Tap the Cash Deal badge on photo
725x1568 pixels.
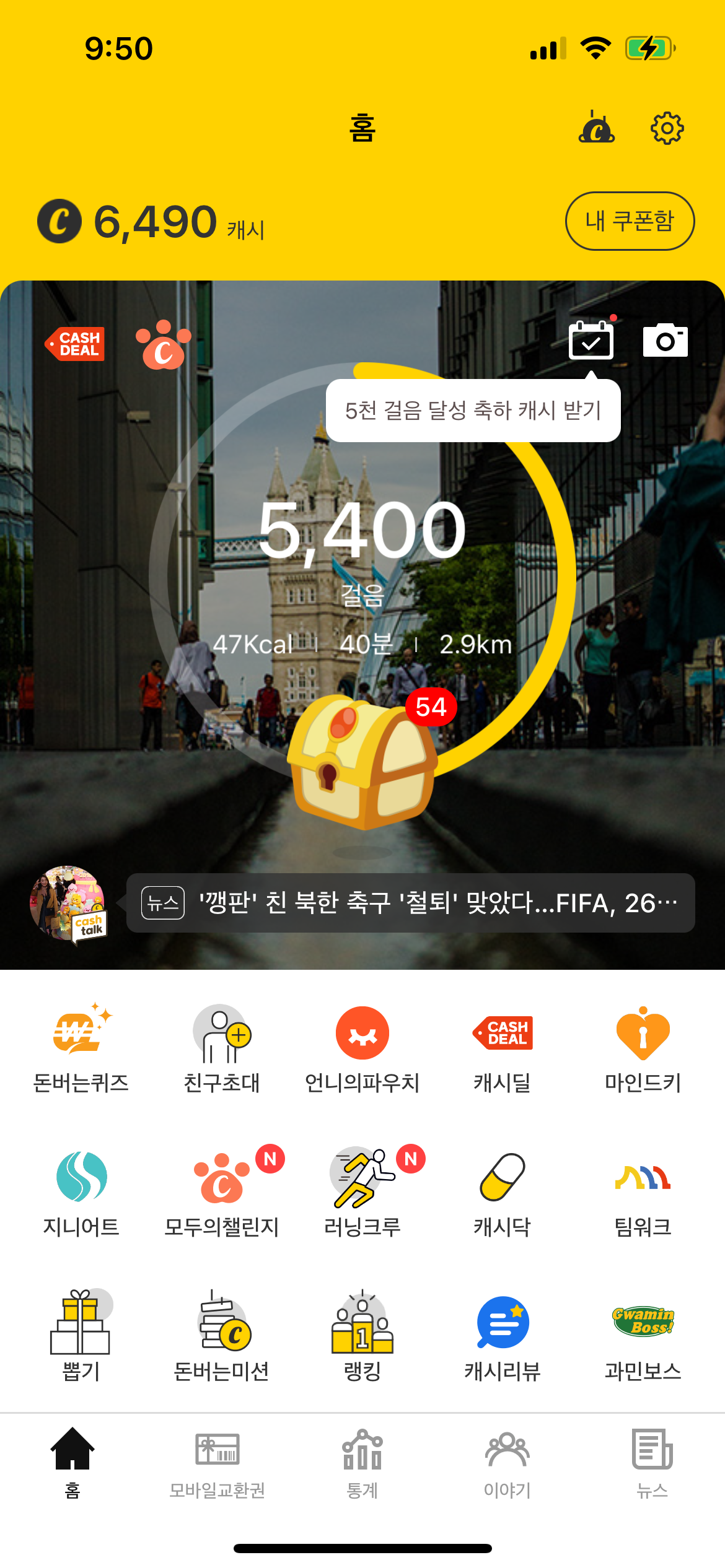[x=76, y=344]
